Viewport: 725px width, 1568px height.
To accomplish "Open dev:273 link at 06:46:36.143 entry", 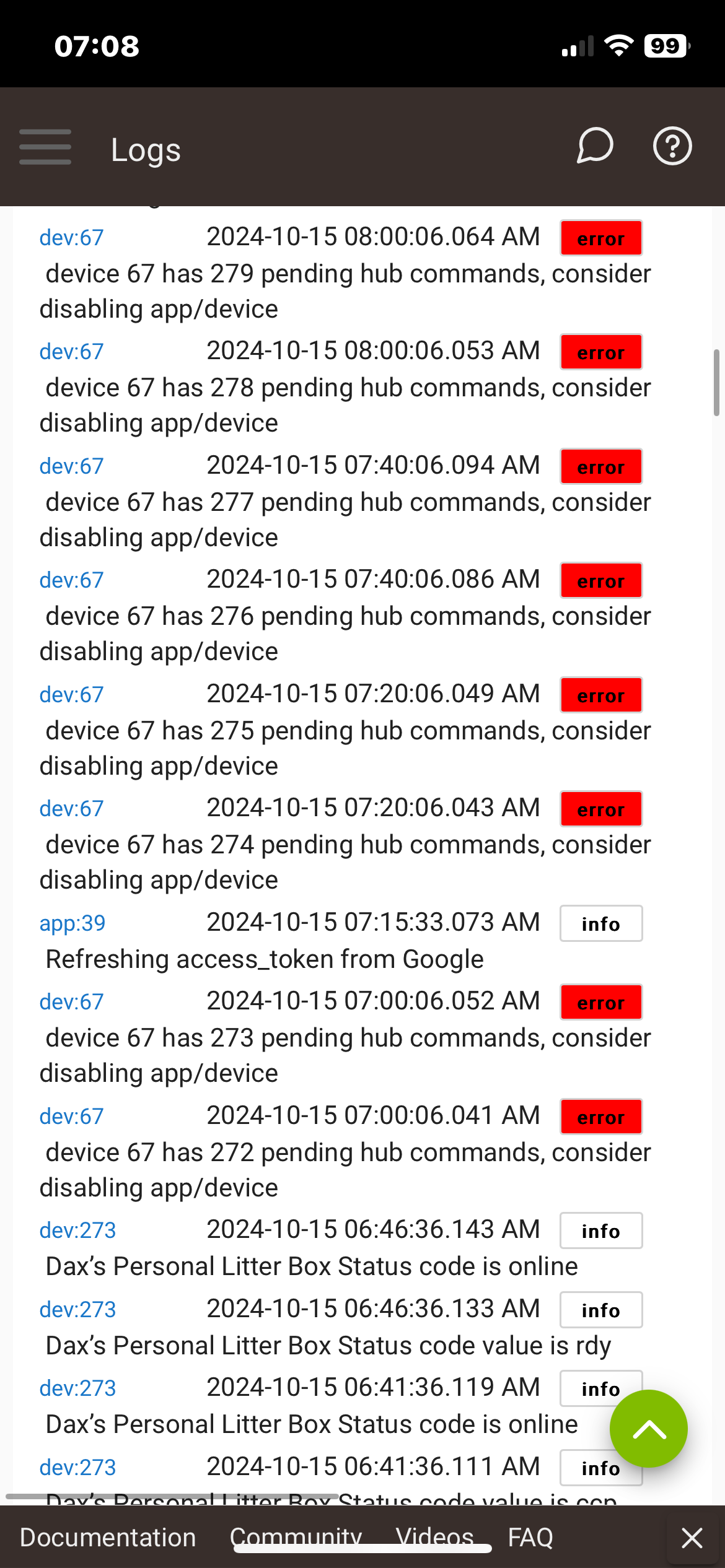I will pyautogui.click(x=77, y=1230).
